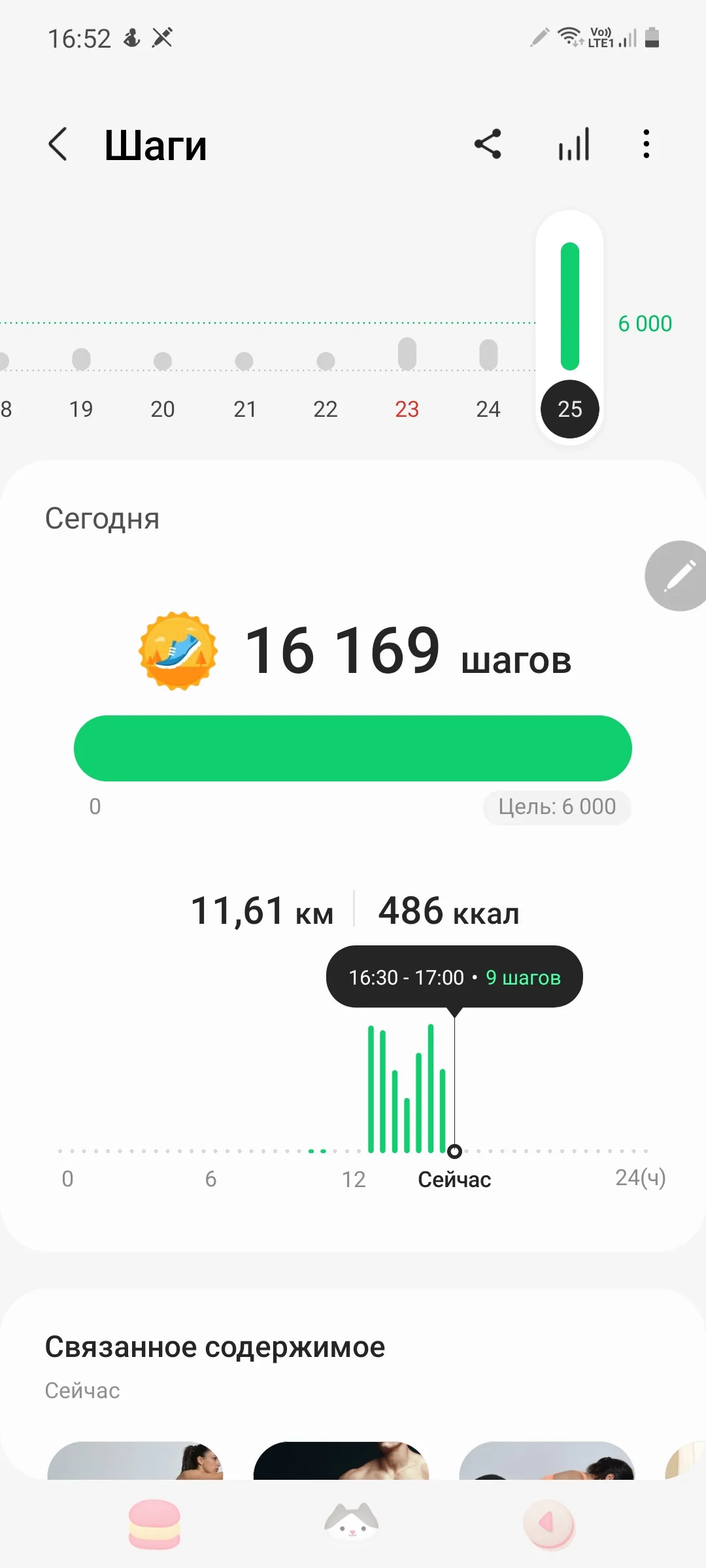The image size is (706, 1568).
Task: Open the bar chart trends view
Action: click(573, 144)
